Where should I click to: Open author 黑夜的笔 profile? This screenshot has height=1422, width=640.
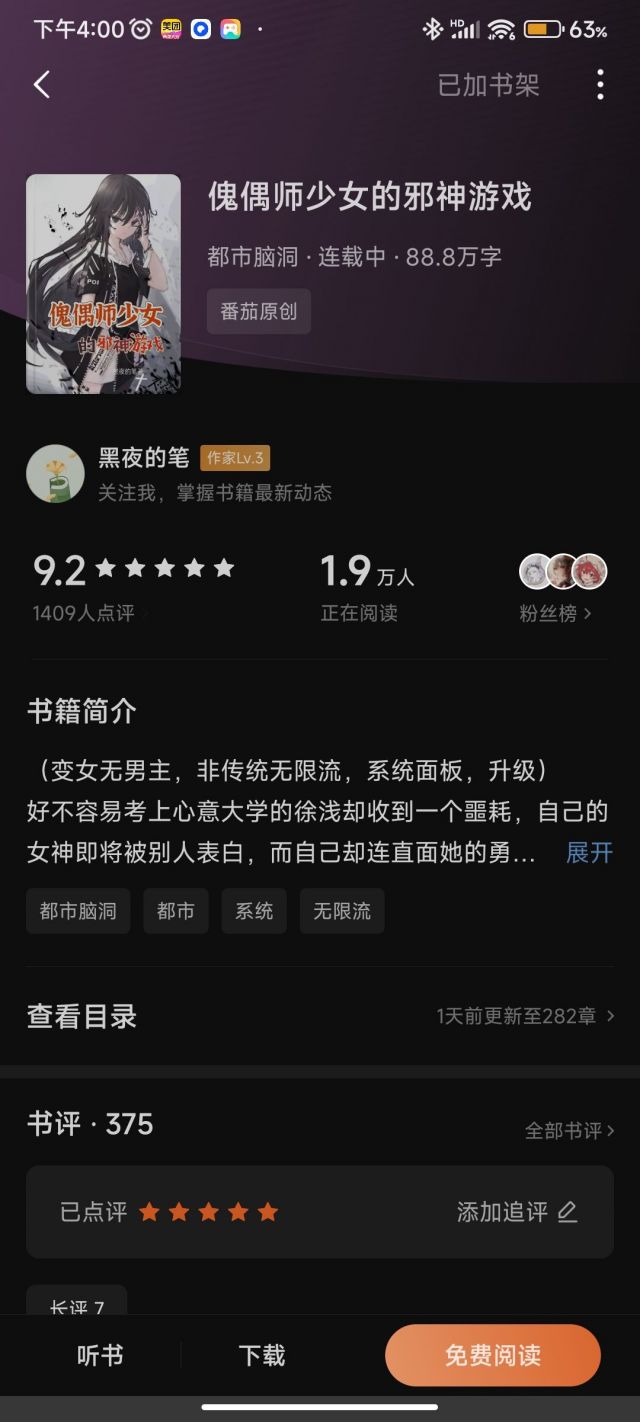click(143, 458)
